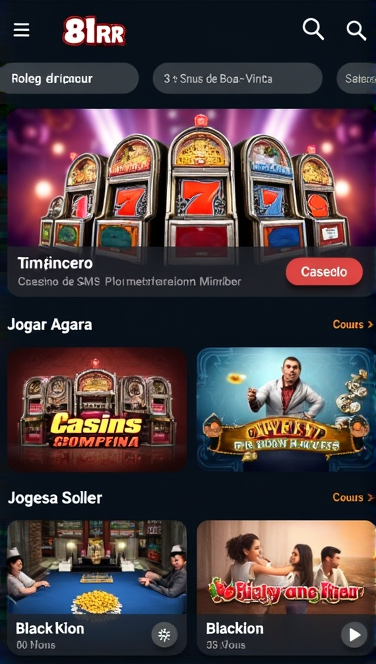Viewport: 376px width, 664px height.
Task: Open the Black Kion poker table card
Action: [x=97, y=588]
